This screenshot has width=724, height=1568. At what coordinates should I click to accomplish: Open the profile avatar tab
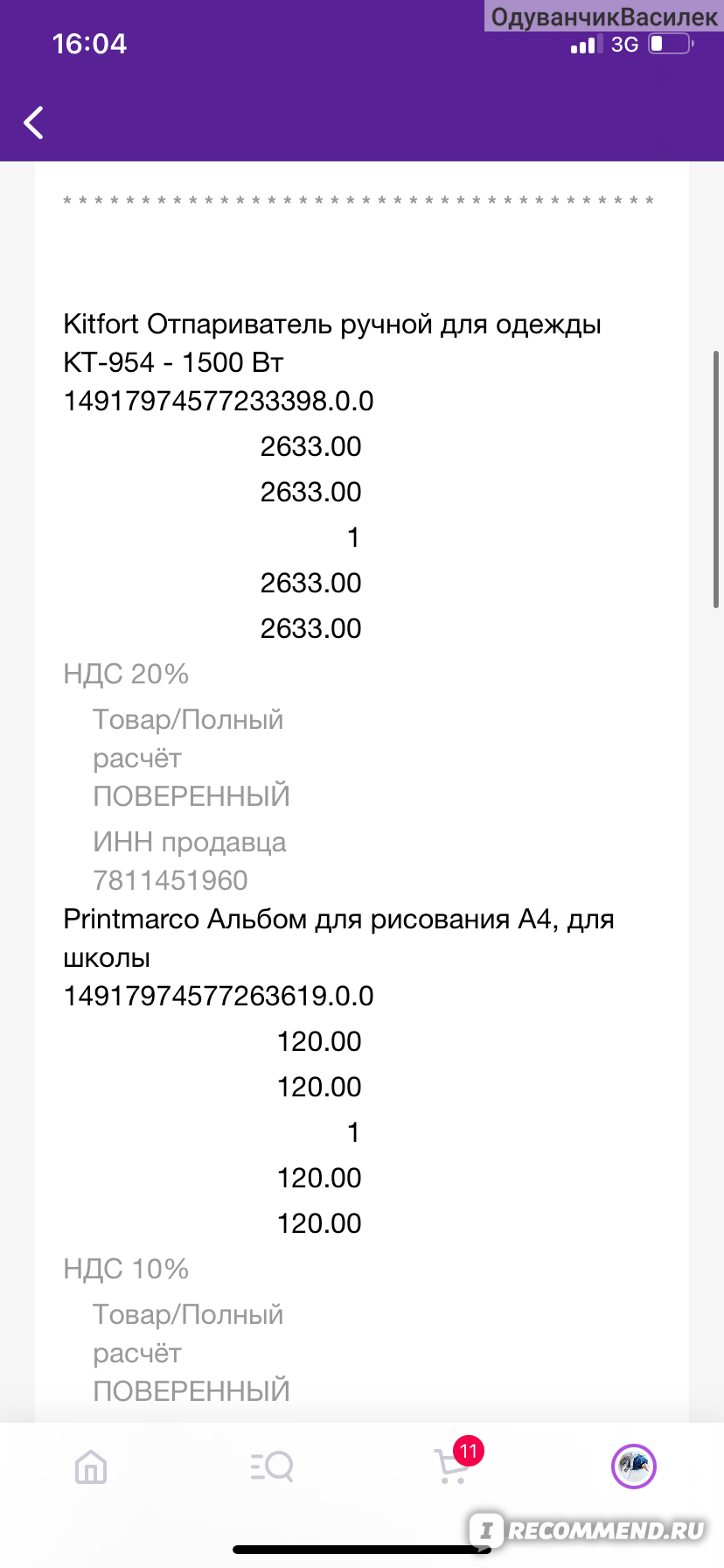[633, 1466]
